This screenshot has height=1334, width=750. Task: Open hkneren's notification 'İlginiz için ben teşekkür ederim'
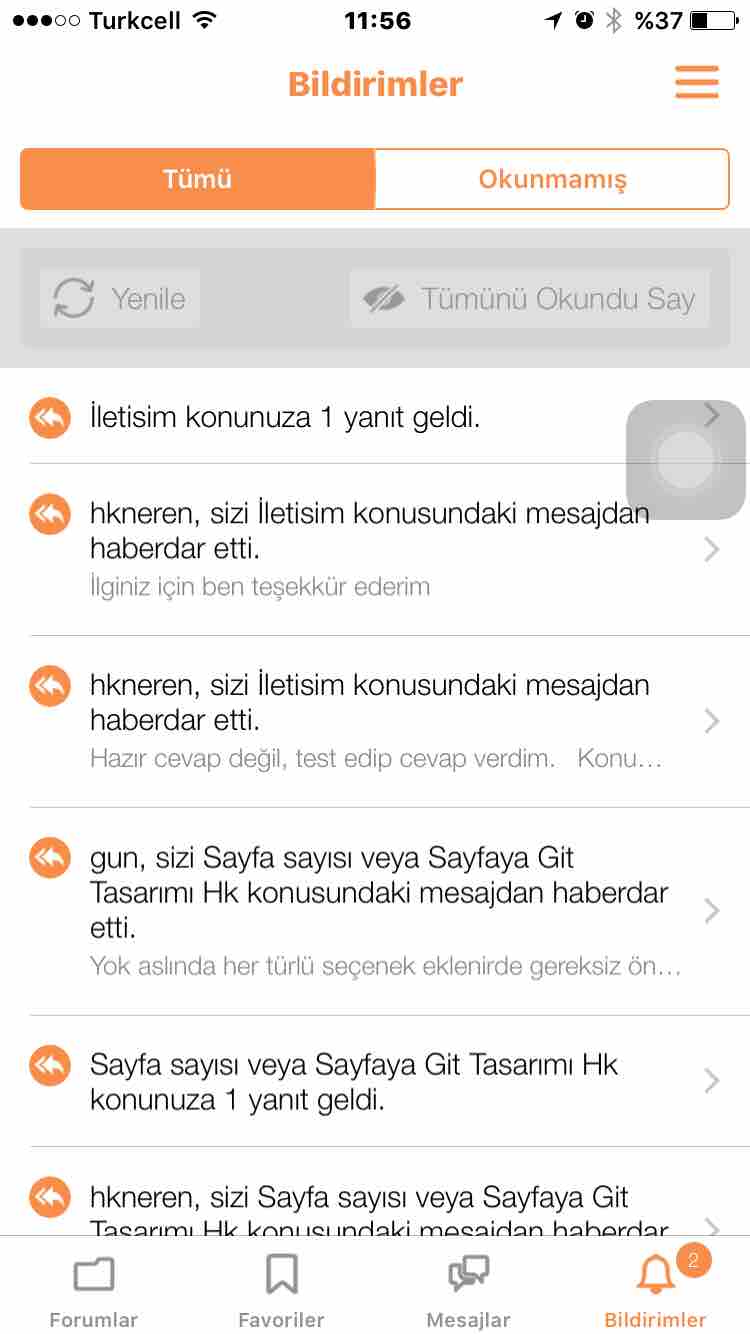(x=375, y=549)
